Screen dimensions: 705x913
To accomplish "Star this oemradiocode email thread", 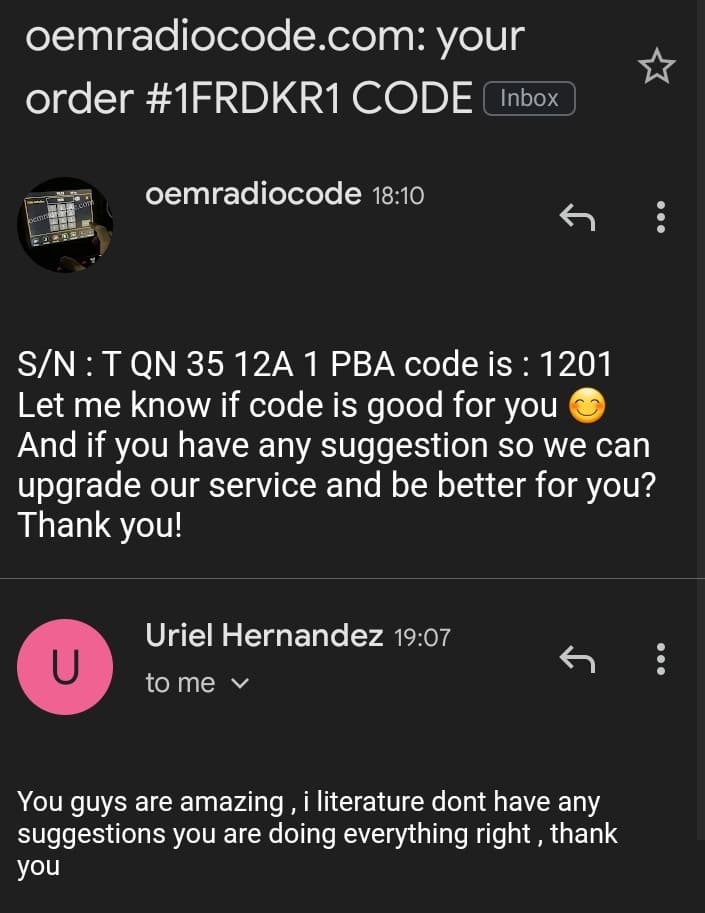I will (656, 67).
